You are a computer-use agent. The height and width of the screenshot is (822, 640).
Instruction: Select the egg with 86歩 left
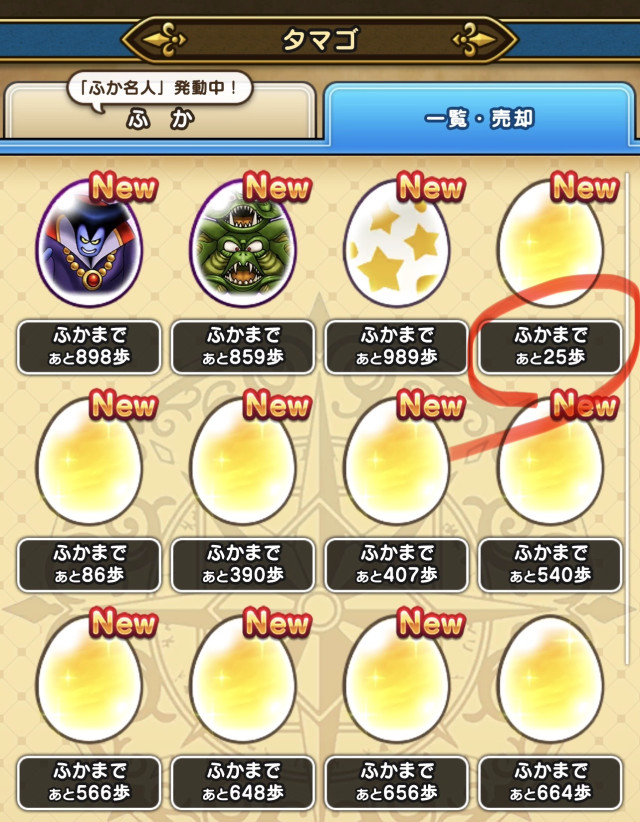click(89, 462)
